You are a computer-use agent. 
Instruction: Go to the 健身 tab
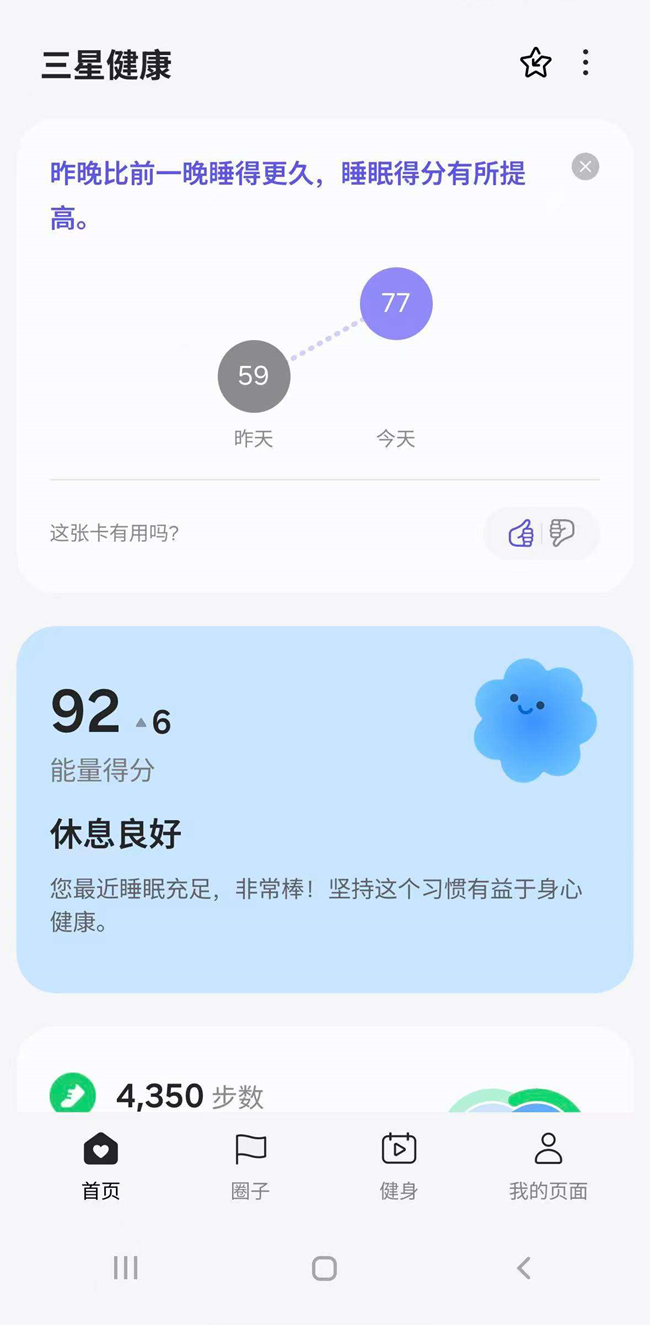399,1165
